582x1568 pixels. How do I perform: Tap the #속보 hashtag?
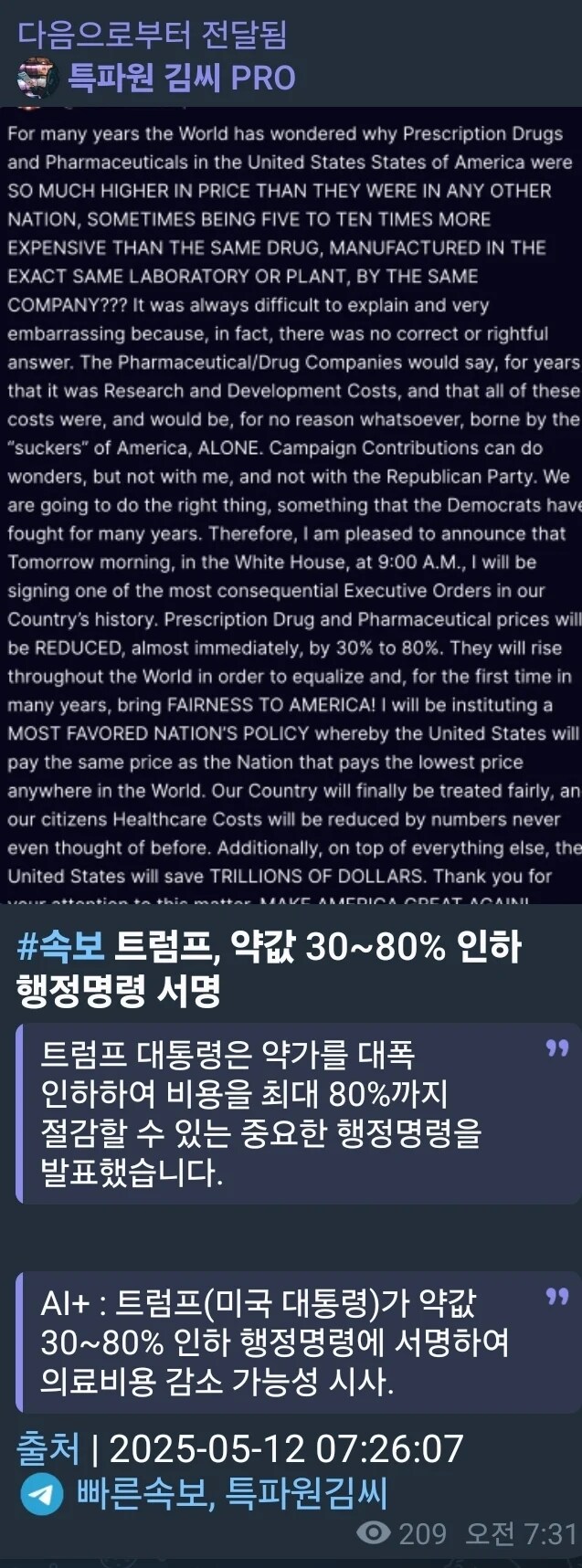[60, 947]
